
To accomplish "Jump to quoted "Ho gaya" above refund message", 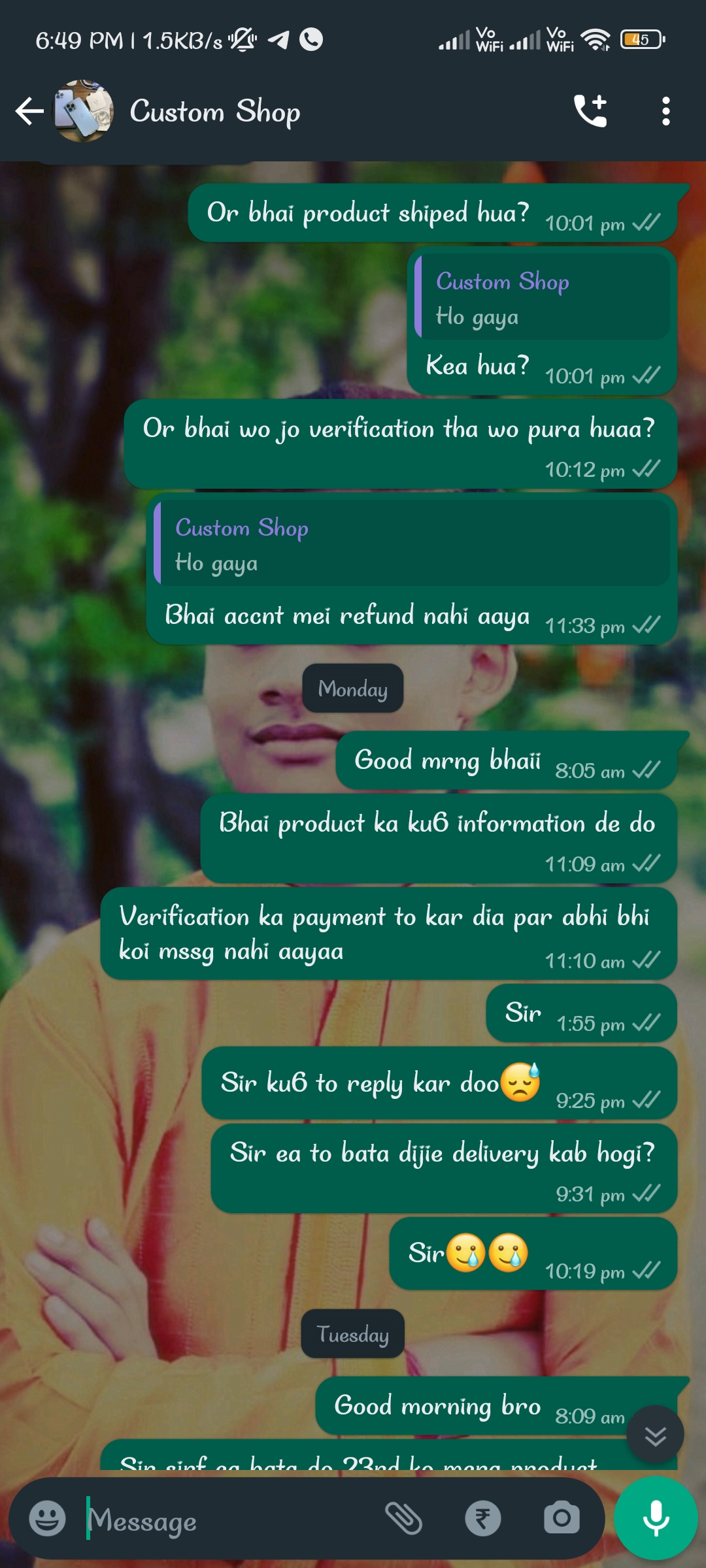I will click(x=412, y=544).
